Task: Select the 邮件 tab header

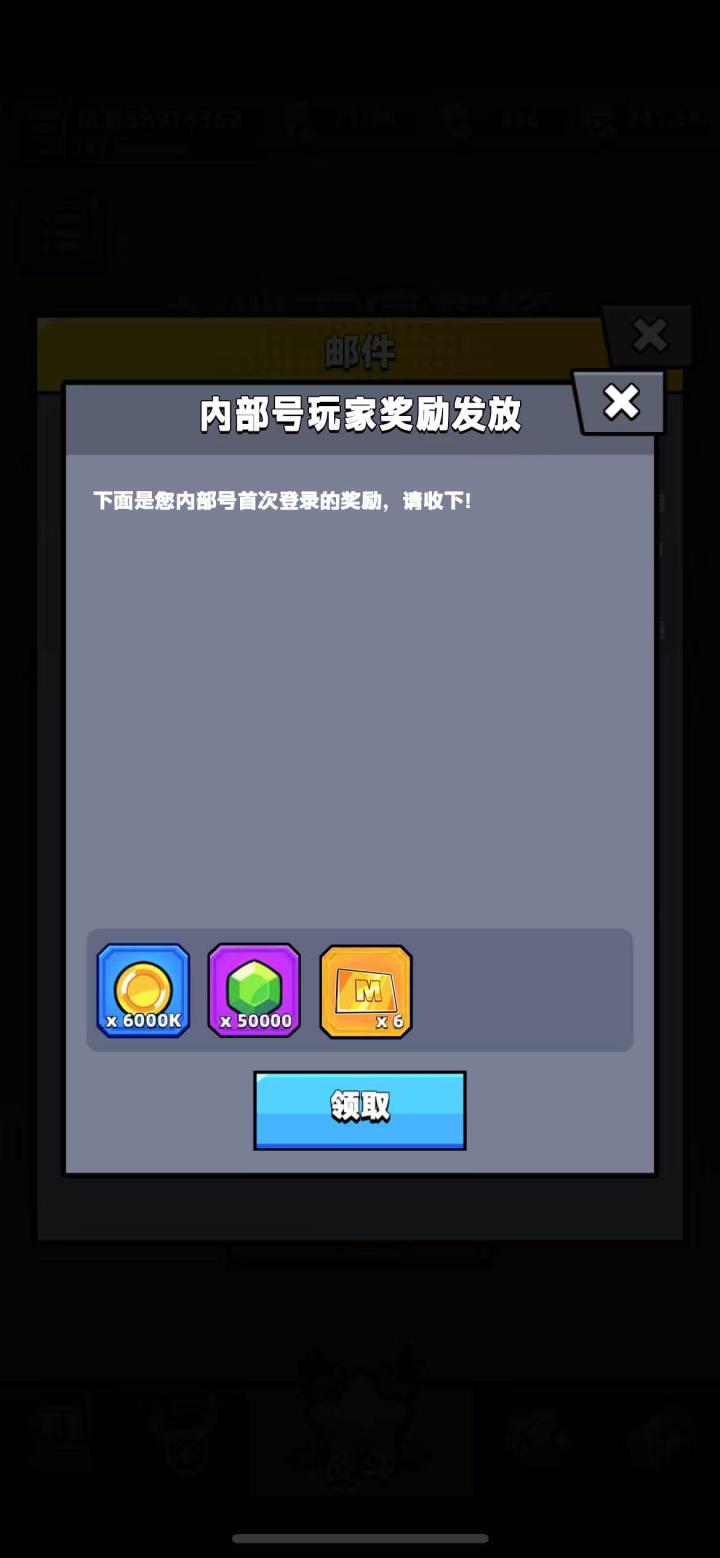Action: 360,352
